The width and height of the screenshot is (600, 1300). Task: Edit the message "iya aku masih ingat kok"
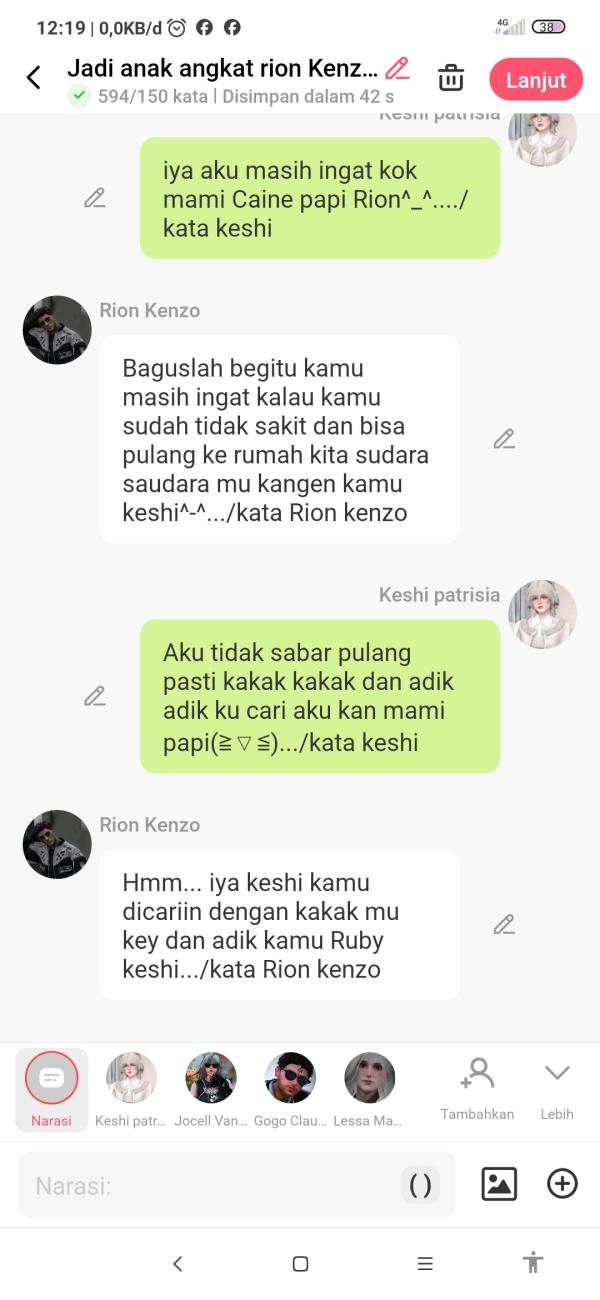(95, 198)
